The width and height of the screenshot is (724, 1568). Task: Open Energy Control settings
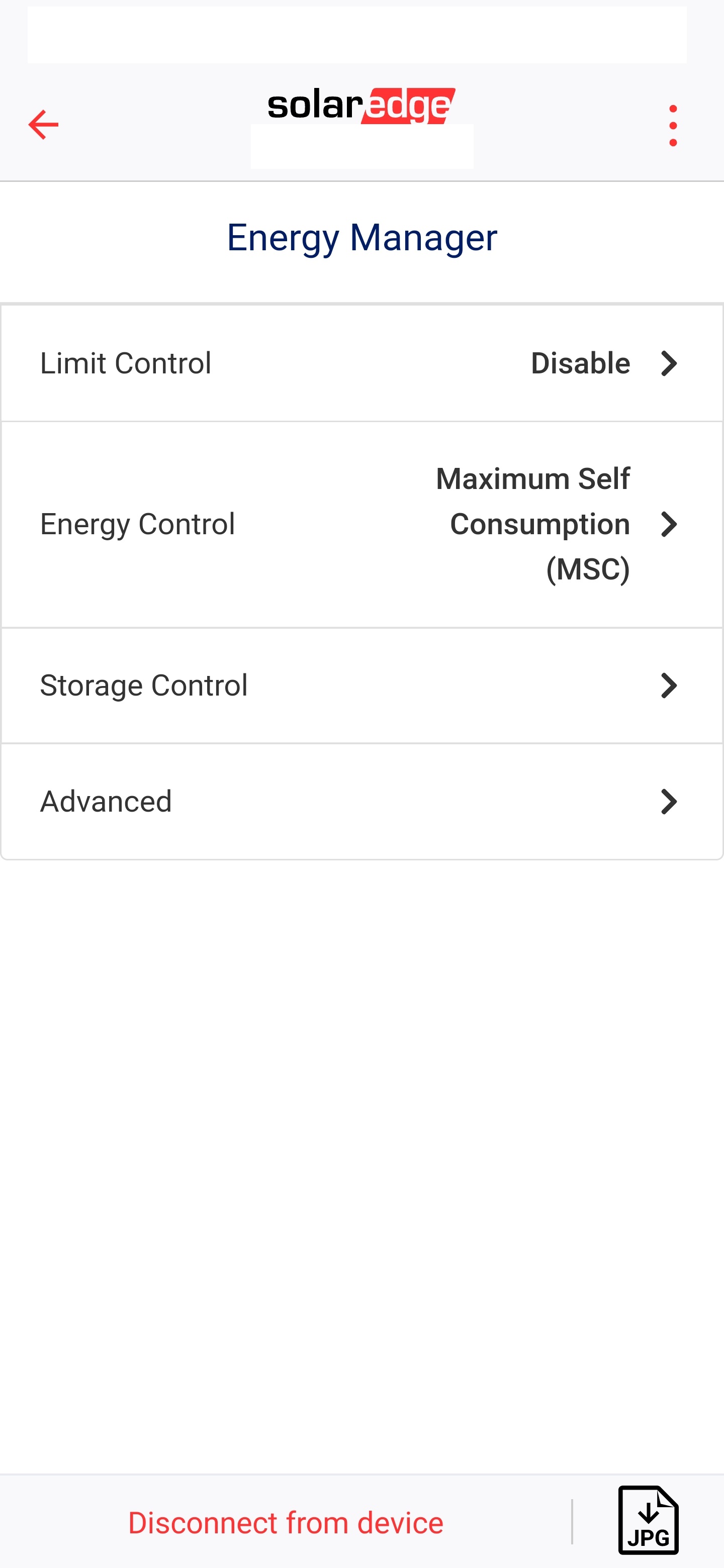[x=361, y=524]
